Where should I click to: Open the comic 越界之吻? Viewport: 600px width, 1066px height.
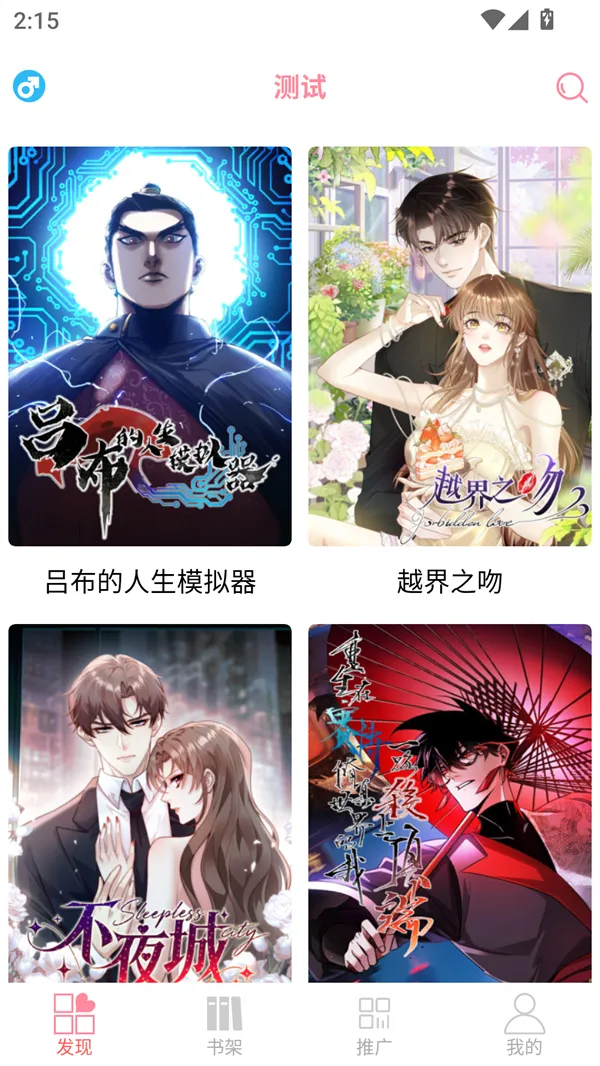click(449, 346)
